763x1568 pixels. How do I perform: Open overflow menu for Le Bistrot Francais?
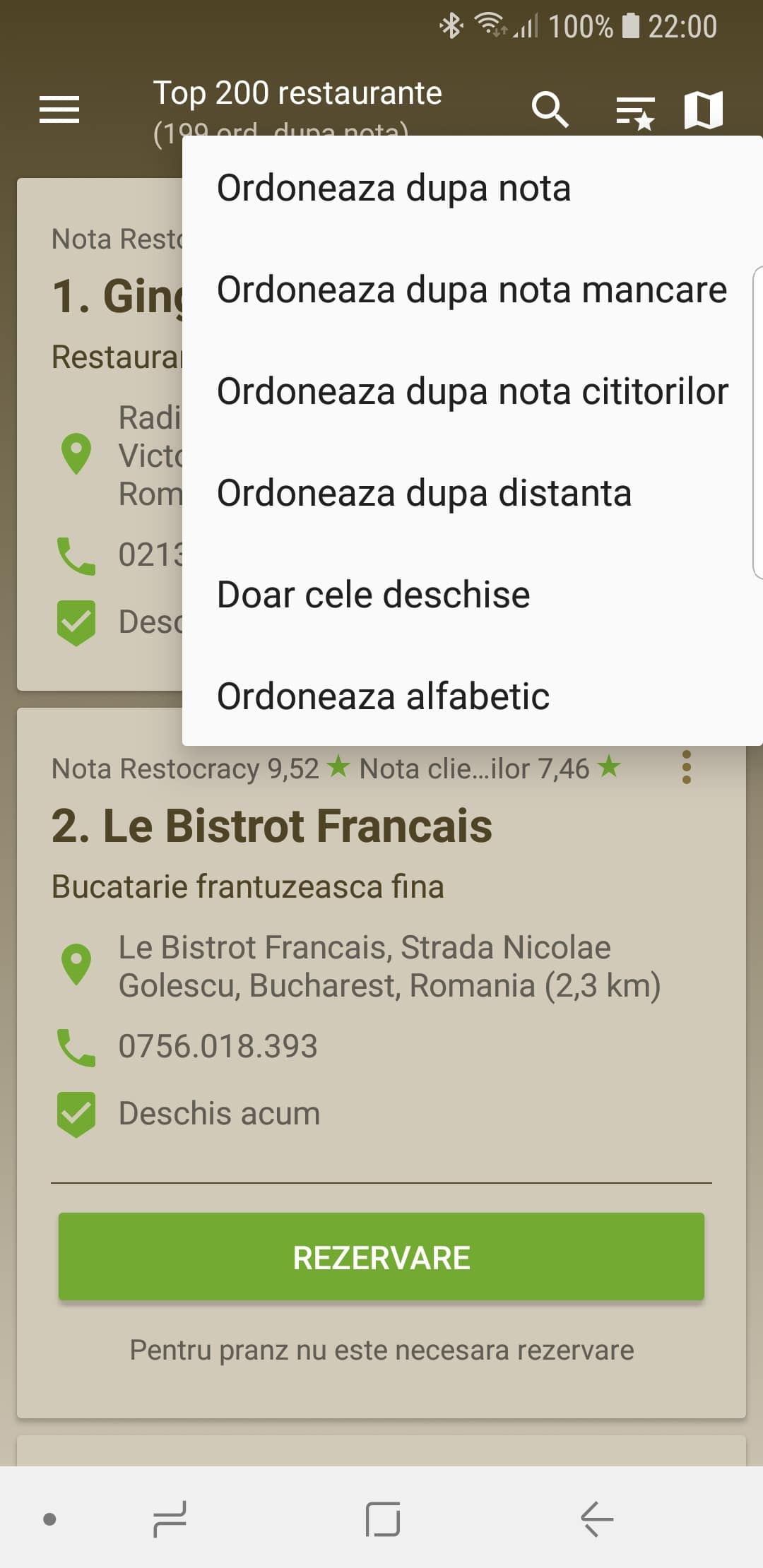point(686,767)
